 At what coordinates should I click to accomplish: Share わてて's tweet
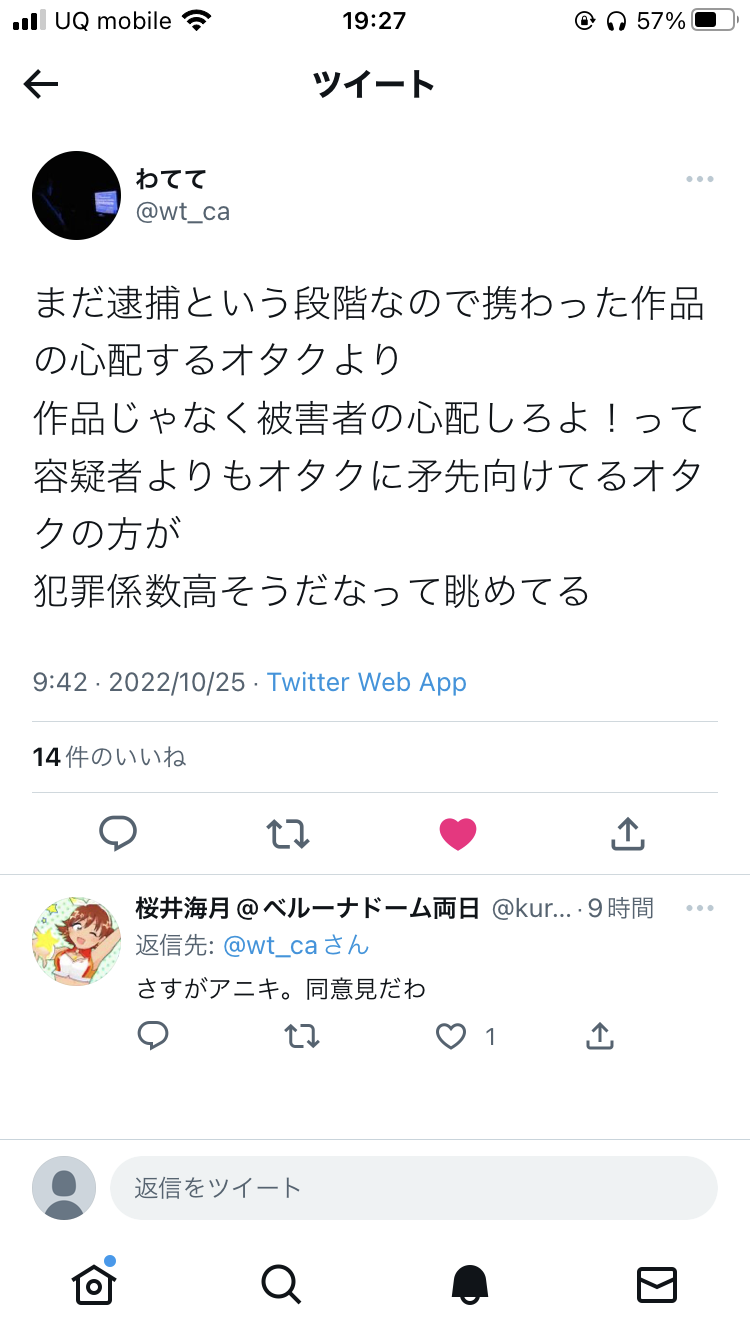click(627, 833)
